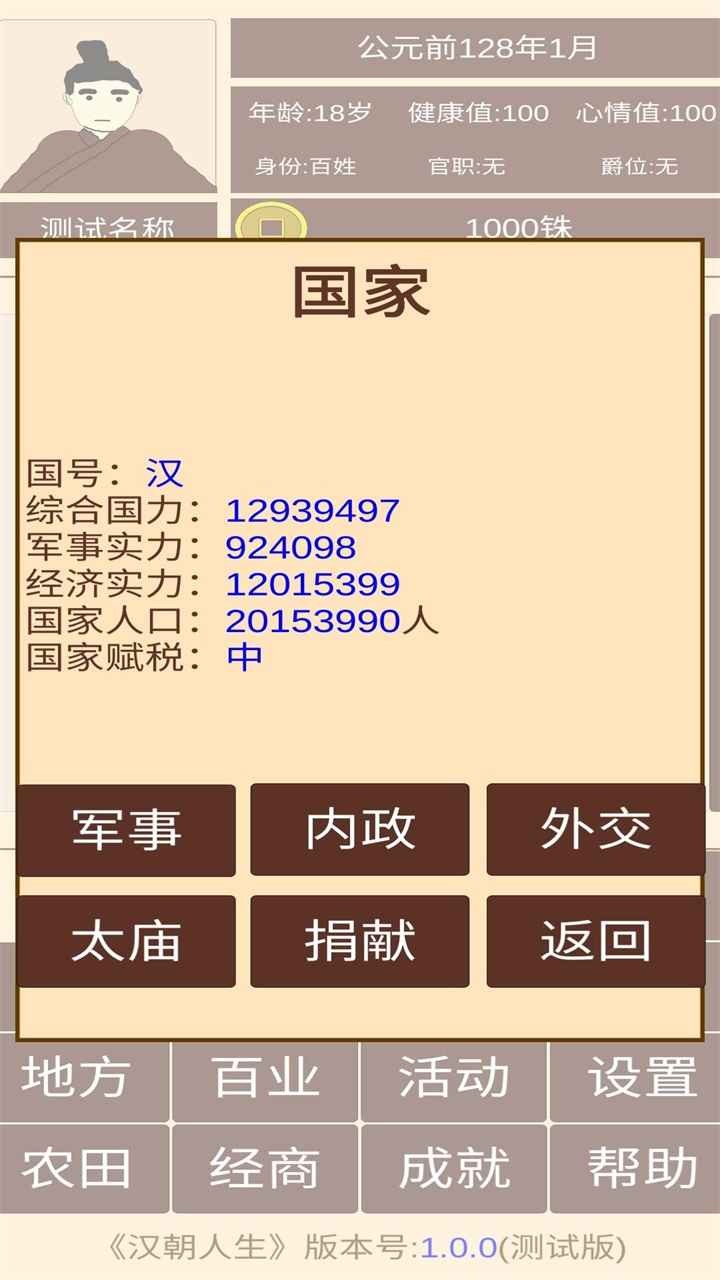Open the 外交 diplomacy menu
Viewport: 720px width, 1280px height.
click(x=595, y=829)
